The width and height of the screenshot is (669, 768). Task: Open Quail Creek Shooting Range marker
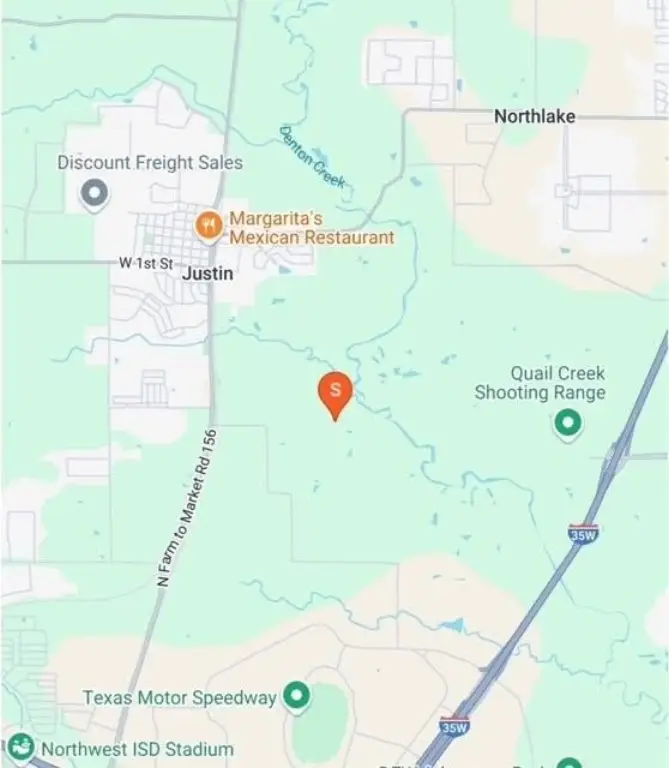pos(568,423)
